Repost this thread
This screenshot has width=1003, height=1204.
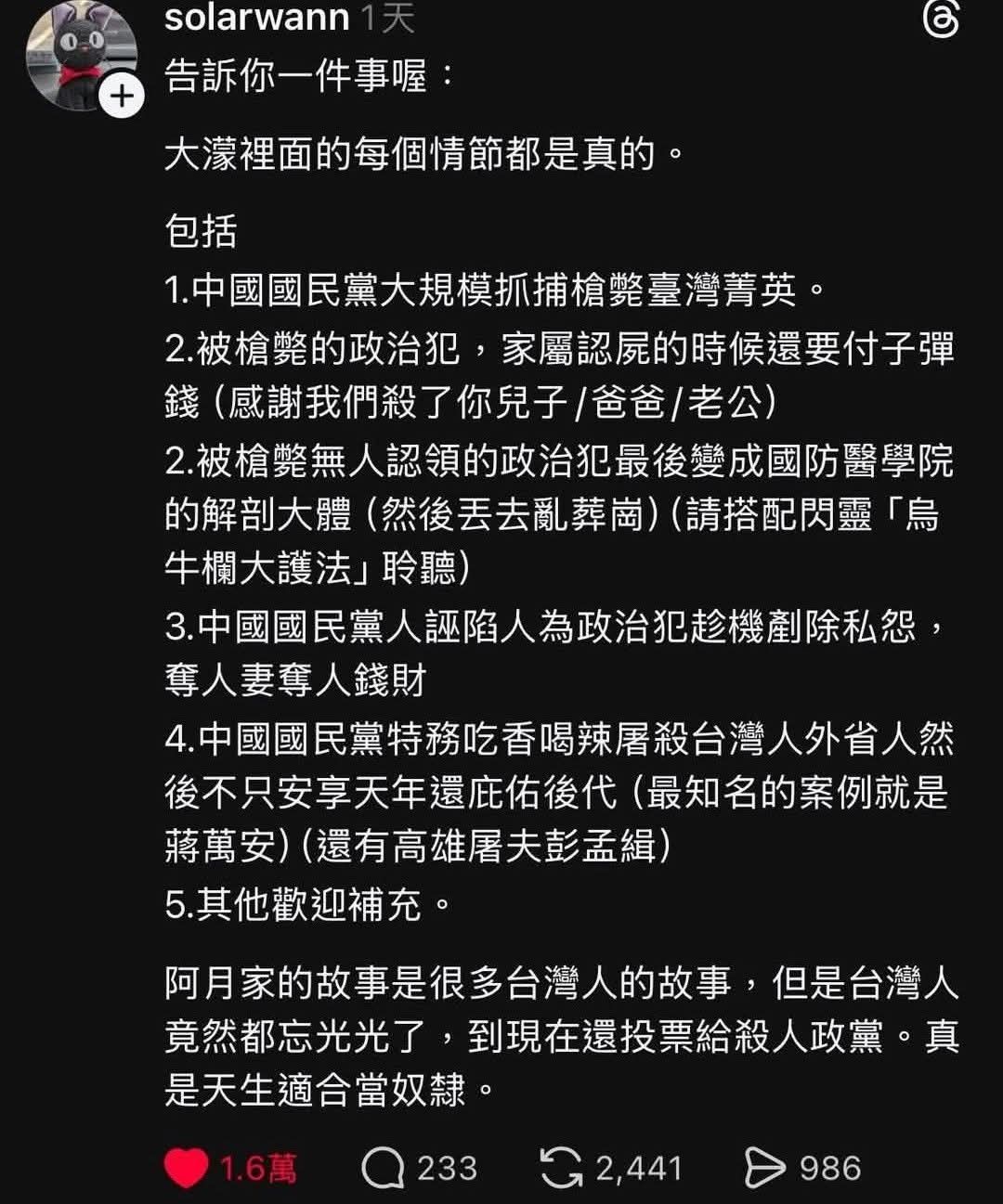pos(561,1168)
